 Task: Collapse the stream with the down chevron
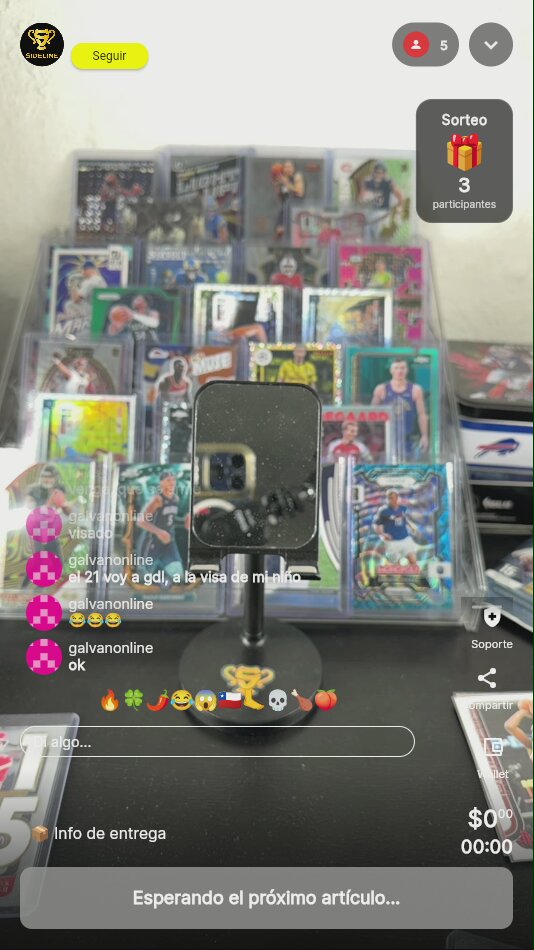(x=491, y=45)
